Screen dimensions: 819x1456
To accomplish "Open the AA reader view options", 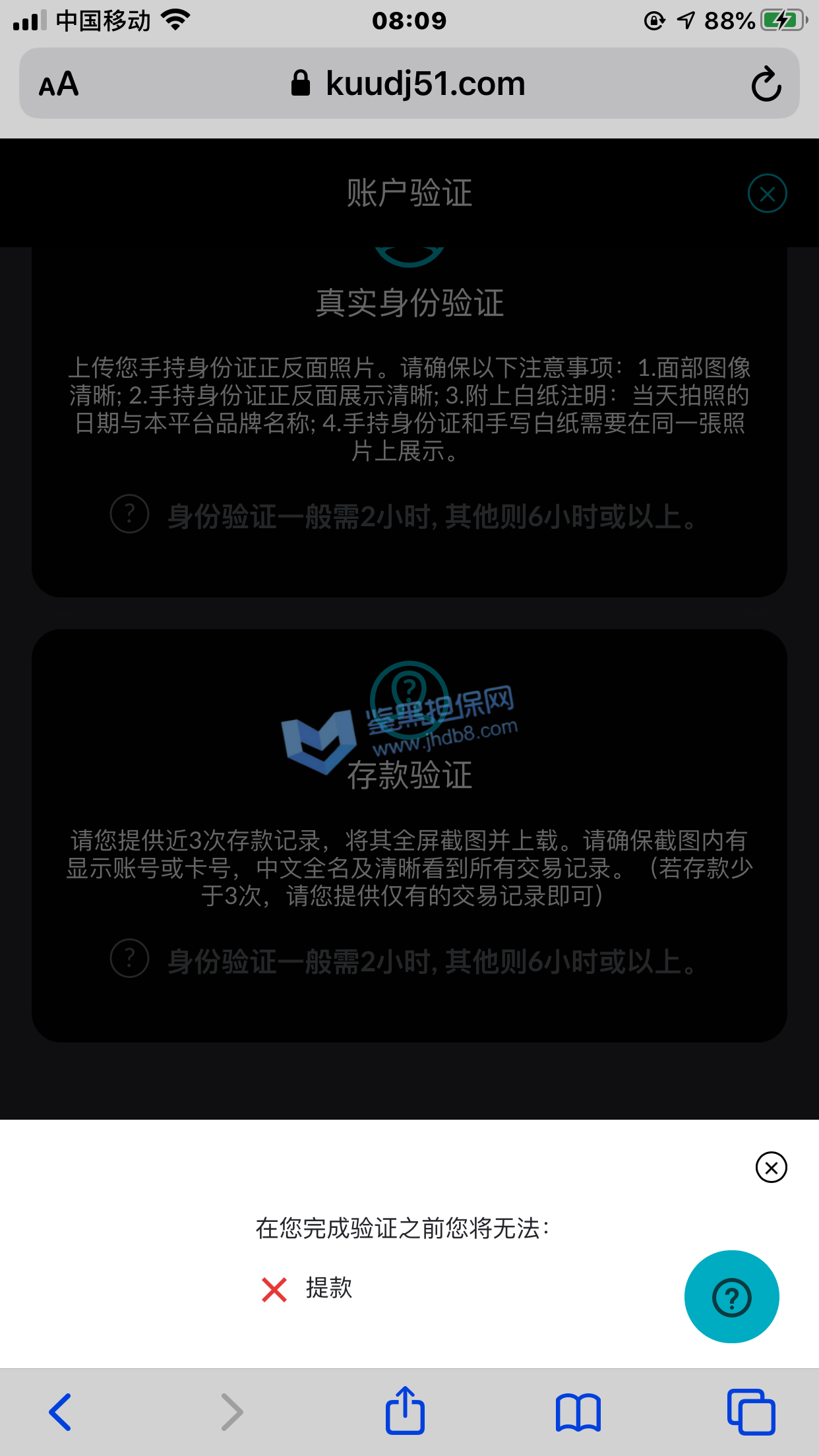I will (59, 84).
